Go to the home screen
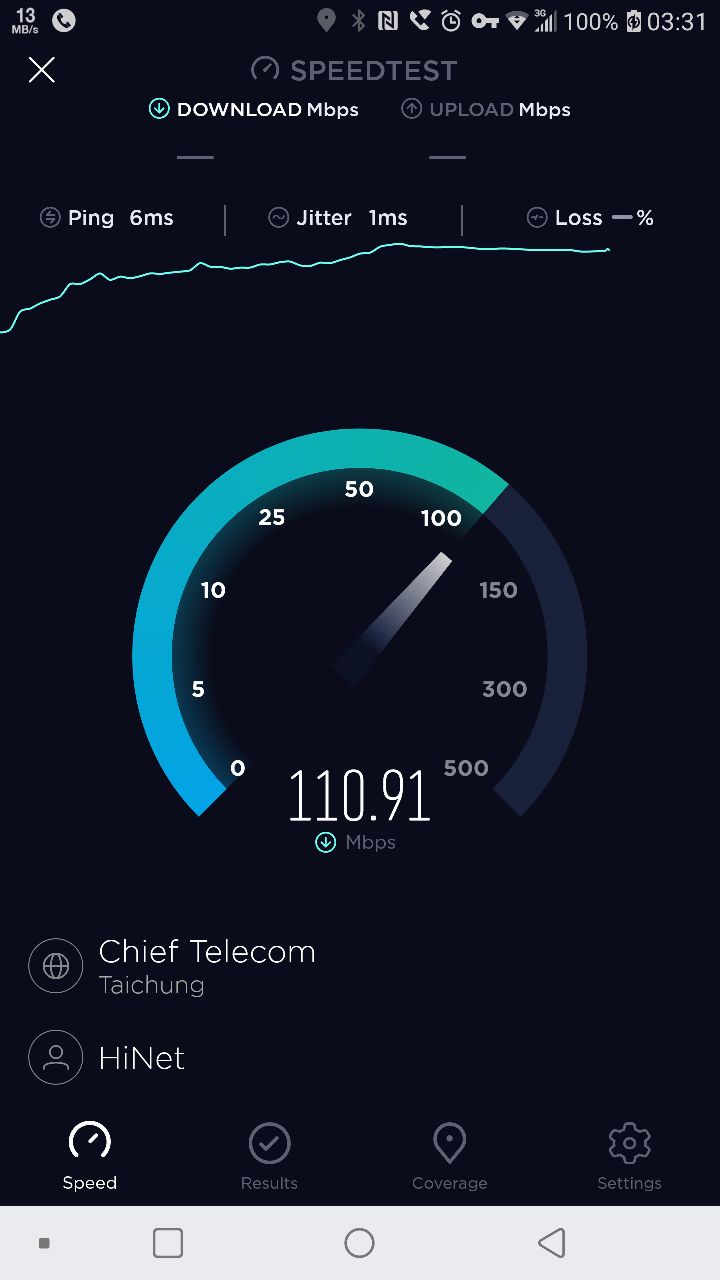The width and height of the screenshot is (720, 1280). (x=359, y=1243)
